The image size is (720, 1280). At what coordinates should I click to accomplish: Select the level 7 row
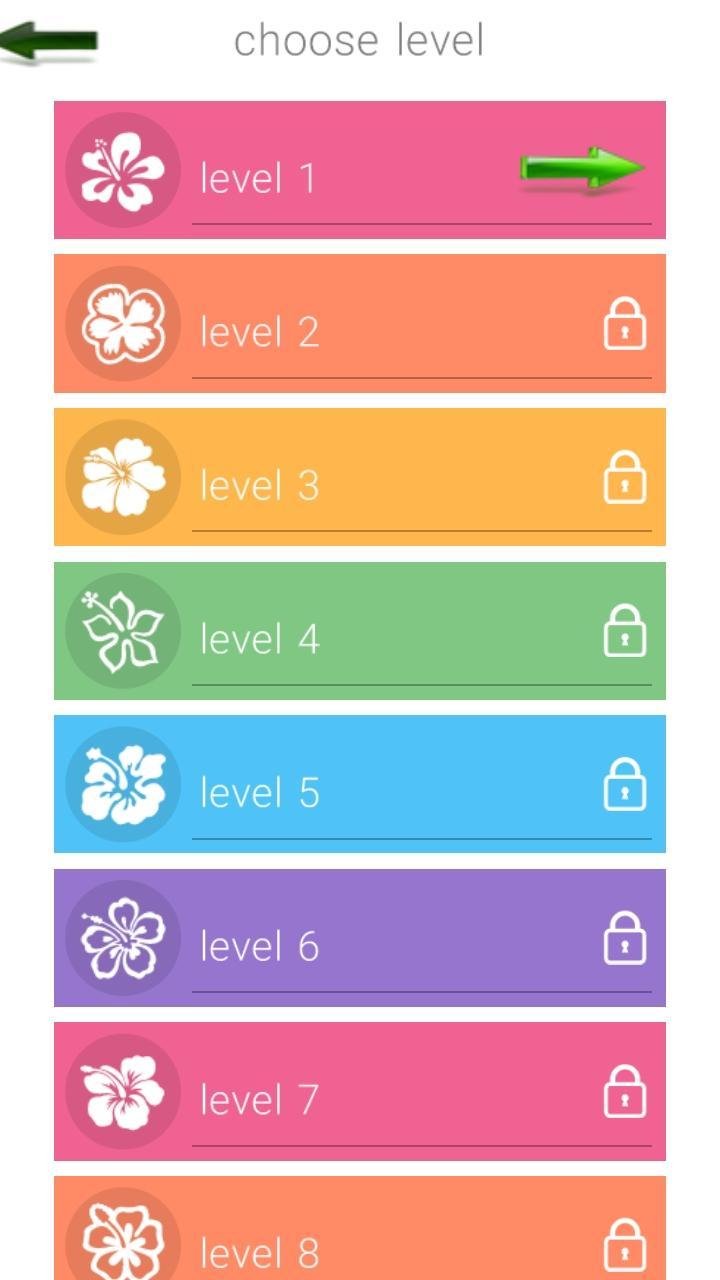click(360, 1092)
